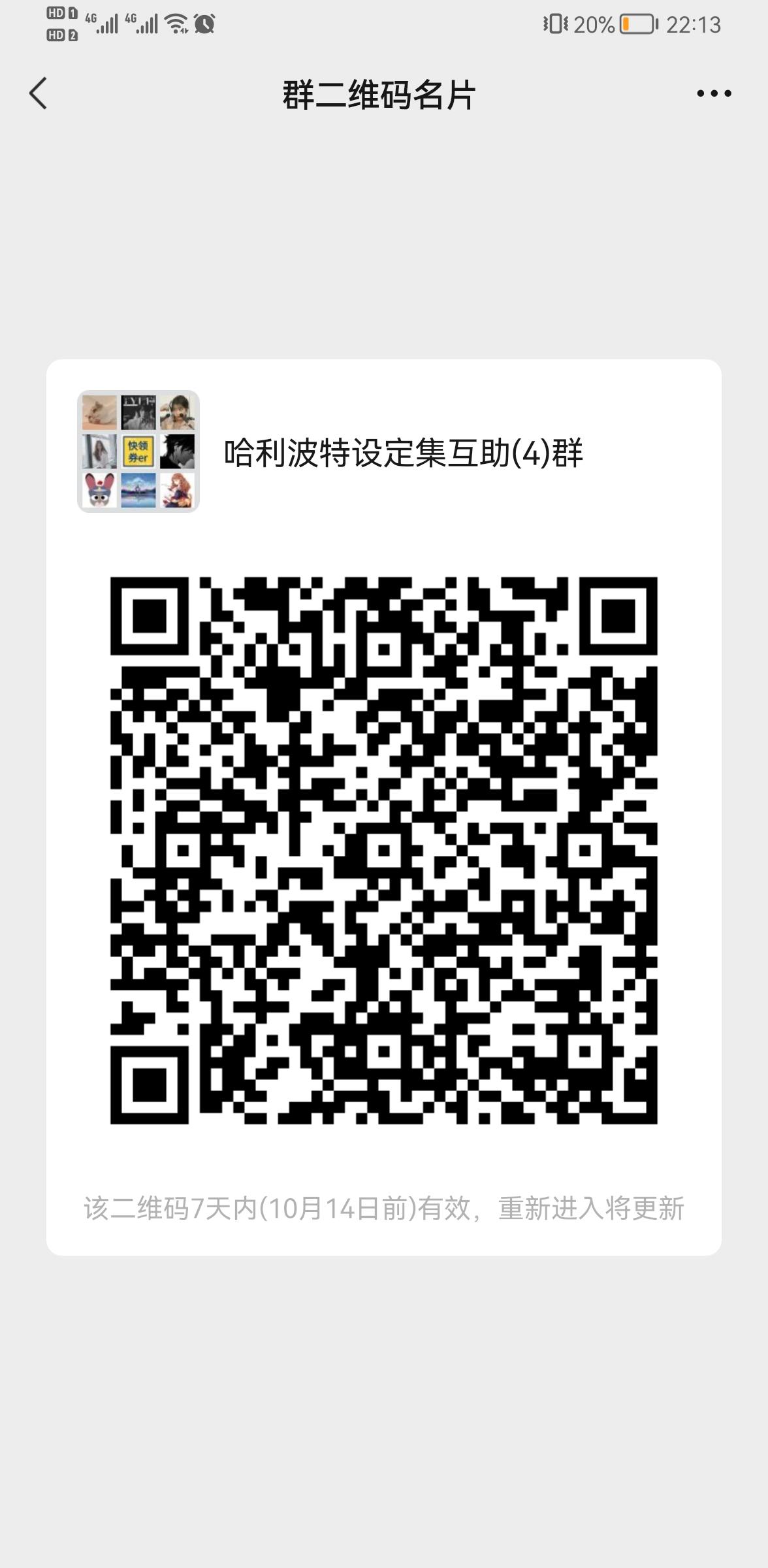Tap the back arrow to return
The width and height of the screenshot is (768, 1568).
point(39,93)
